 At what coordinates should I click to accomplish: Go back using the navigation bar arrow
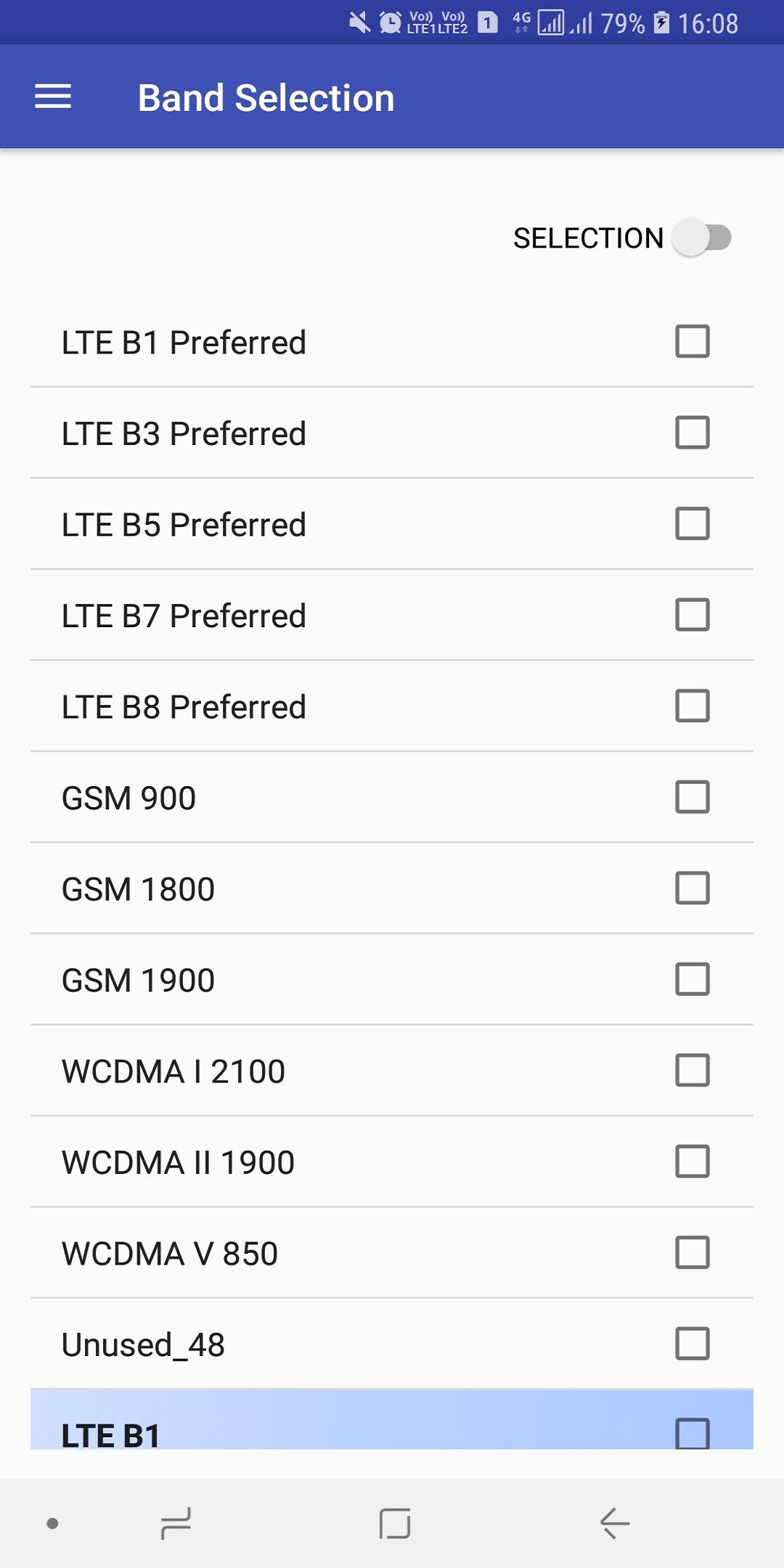point(614,1523)
